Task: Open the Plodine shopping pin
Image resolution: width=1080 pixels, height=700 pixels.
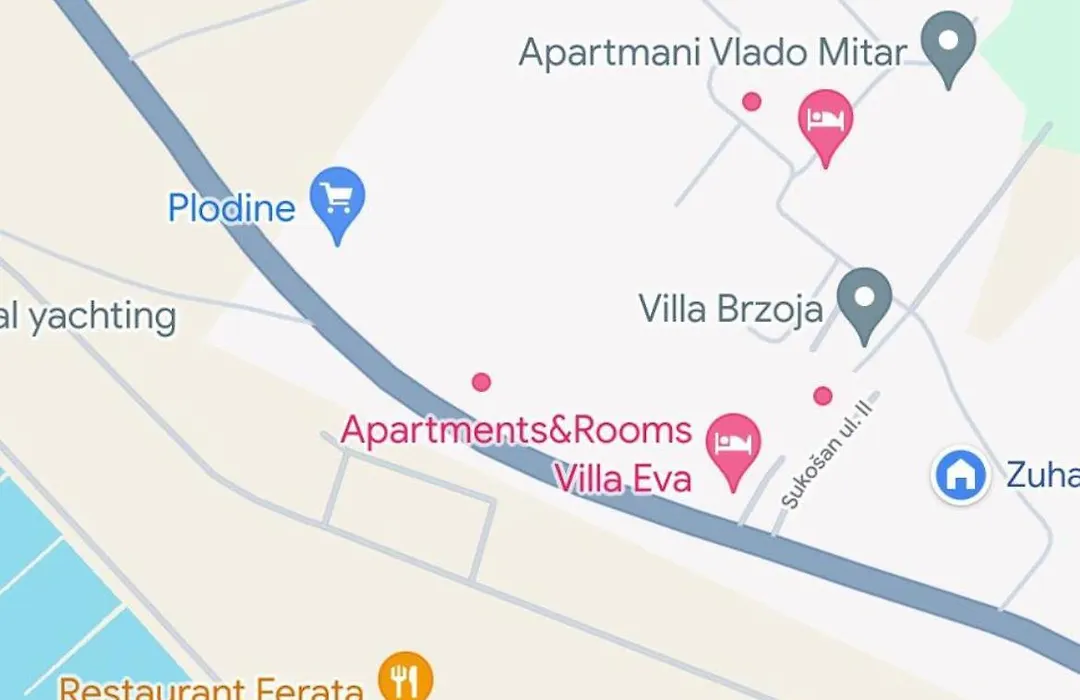Action: click(337, 203)
